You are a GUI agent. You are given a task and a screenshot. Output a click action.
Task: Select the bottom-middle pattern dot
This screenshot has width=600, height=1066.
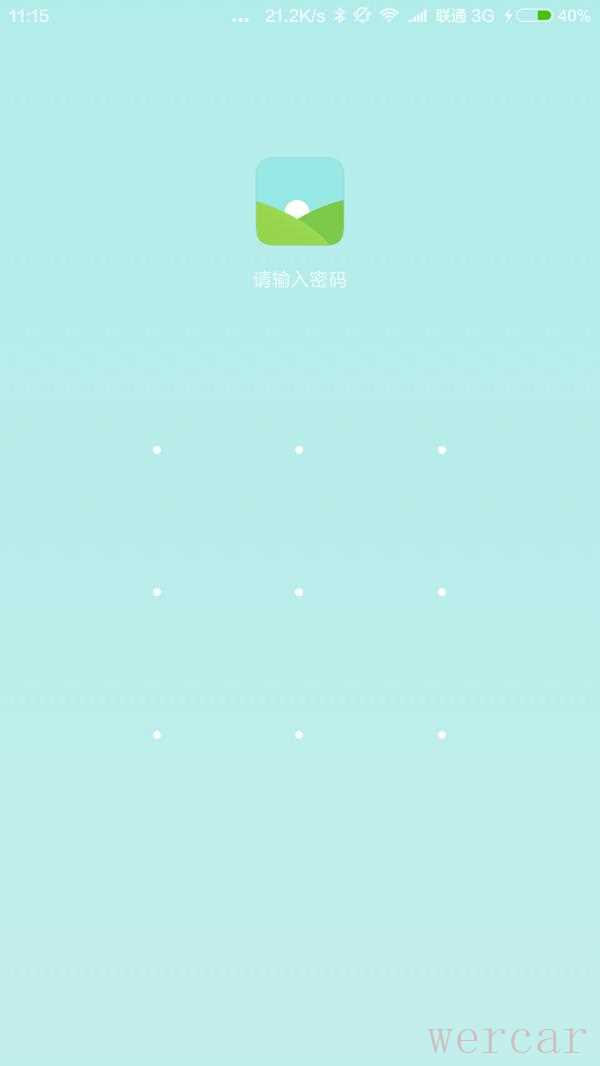coord(299,735)
